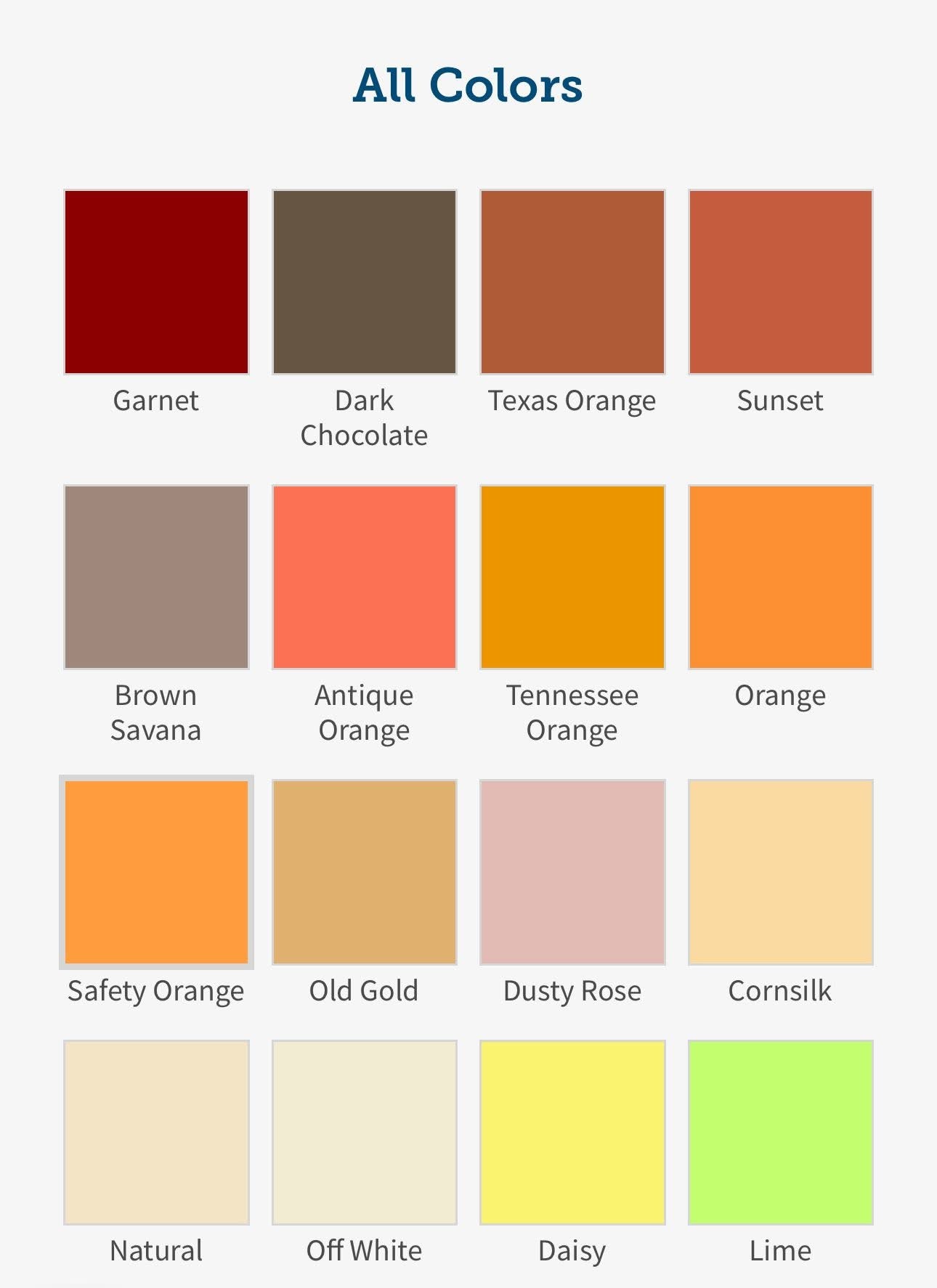Image resolution: width=937 pixels, height=1288 pixels.
Task: Tap the highlighted Safety Orange swatch
Action: [x=156, y=872]
